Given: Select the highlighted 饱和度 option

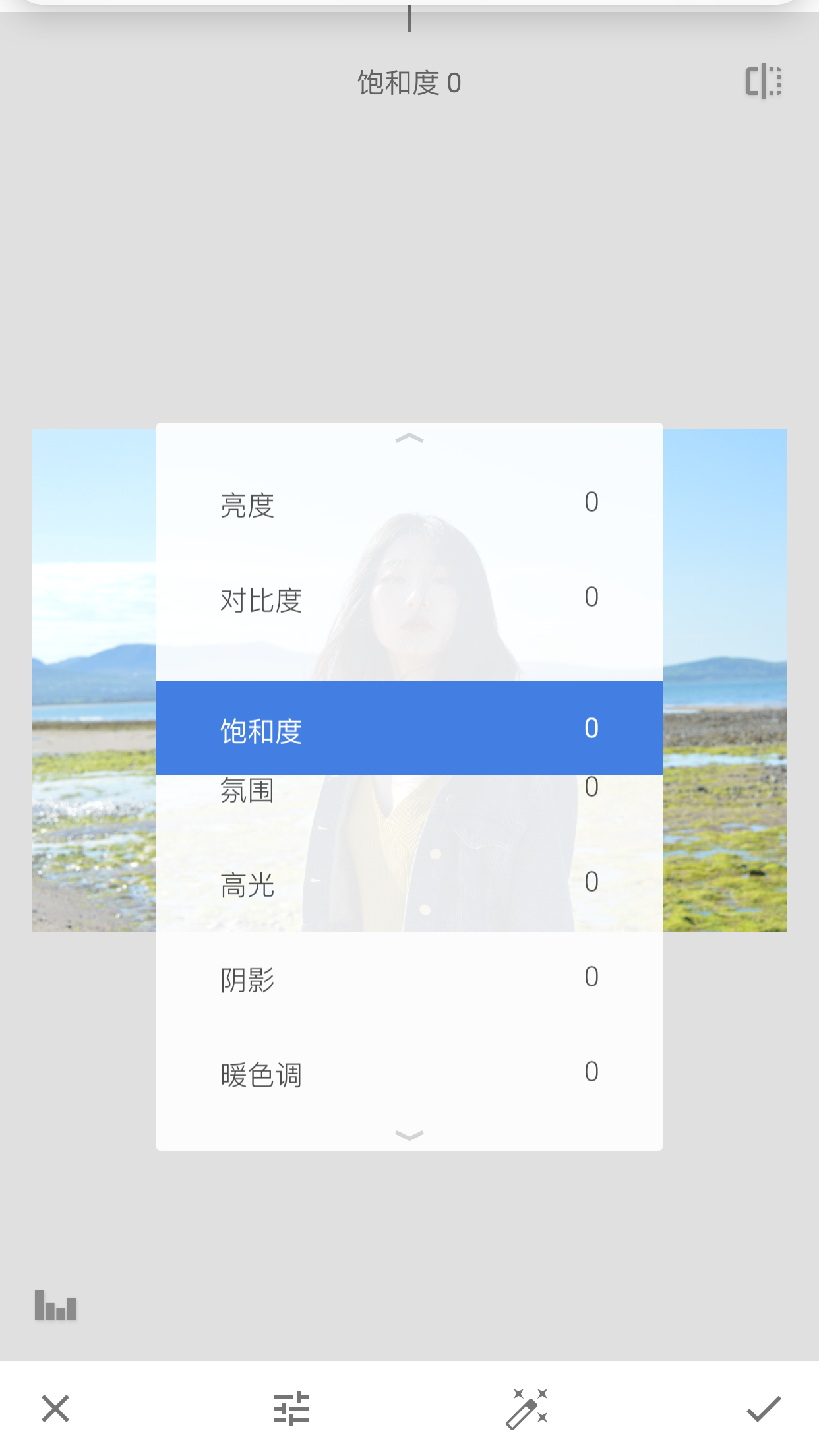Looking at the screenshot, I should (409, 728).
